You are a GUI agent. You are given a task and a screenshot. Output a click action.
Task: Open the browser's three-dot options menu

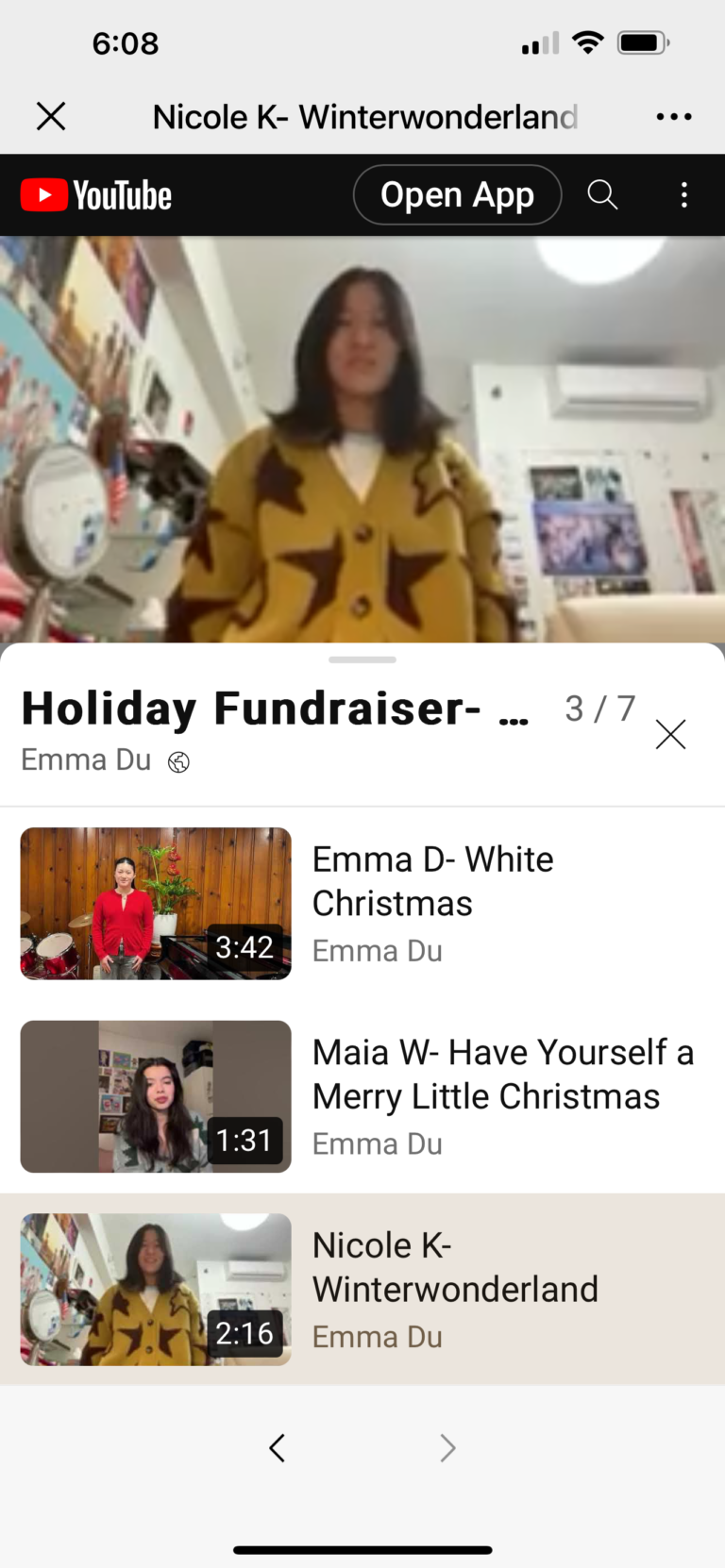674,117
